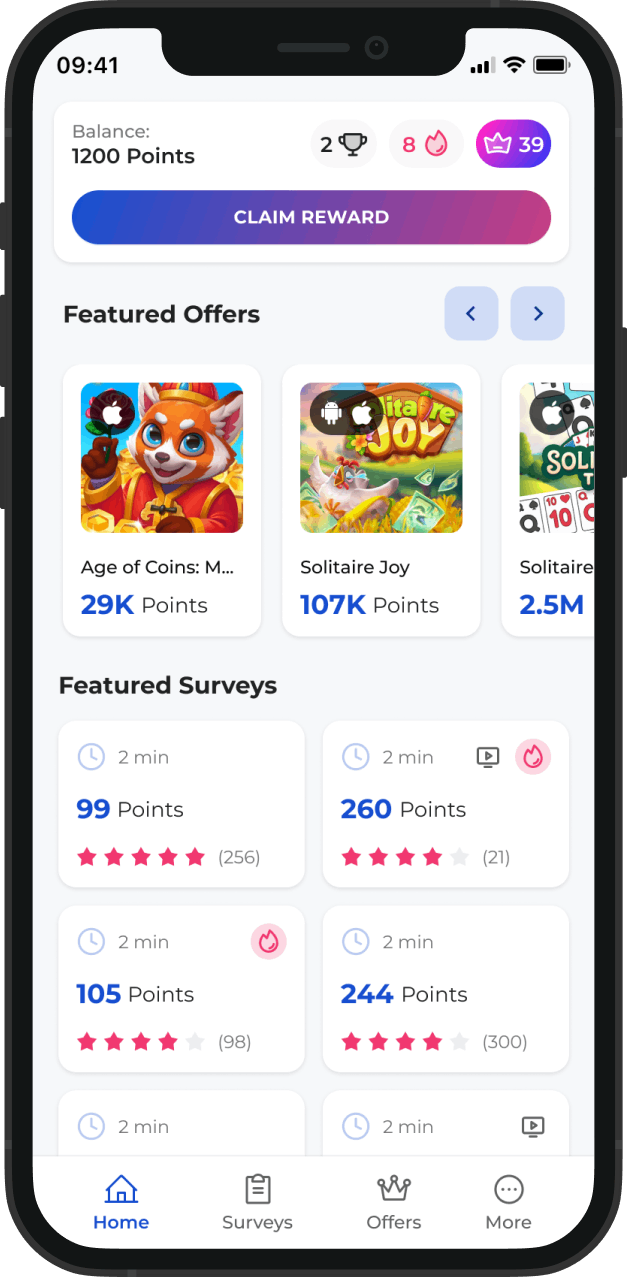Screen dimensions: 627x1277
Task: Open the trophy count chip
Action: [x=343, y=144]
